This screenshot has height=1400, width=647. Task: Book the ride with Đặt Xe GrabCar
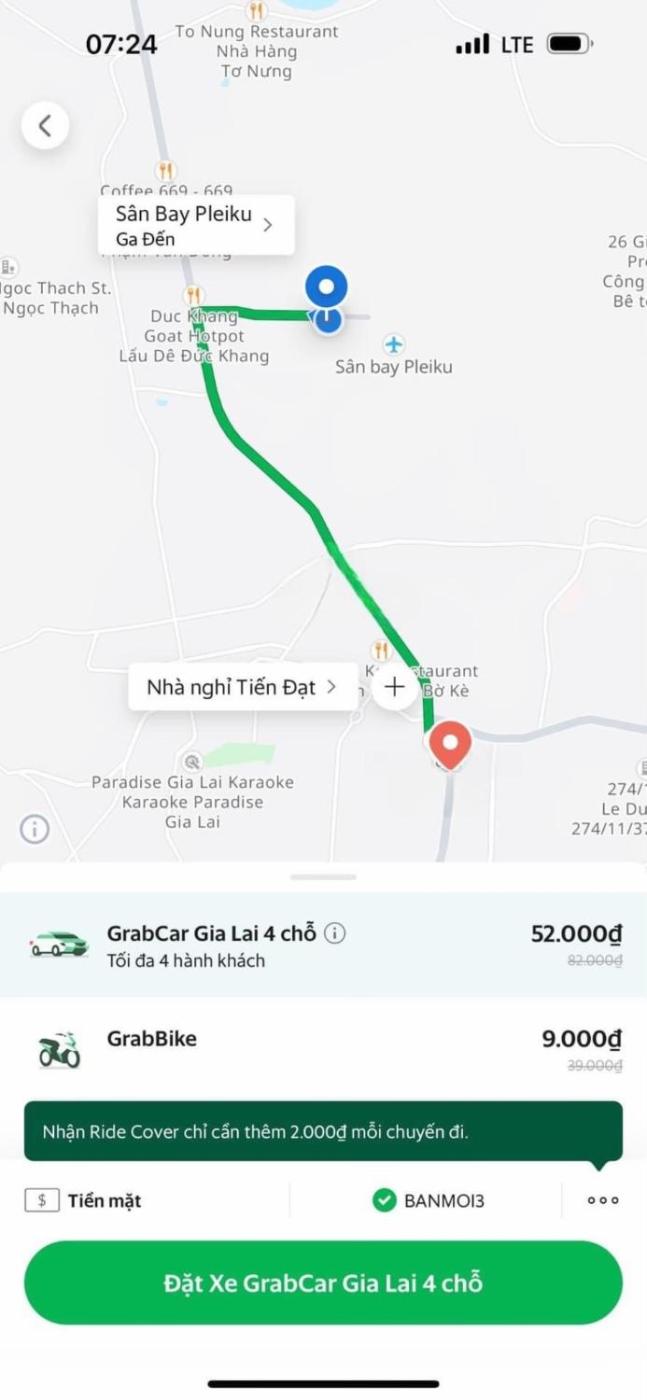click(x=323, y=1283)
